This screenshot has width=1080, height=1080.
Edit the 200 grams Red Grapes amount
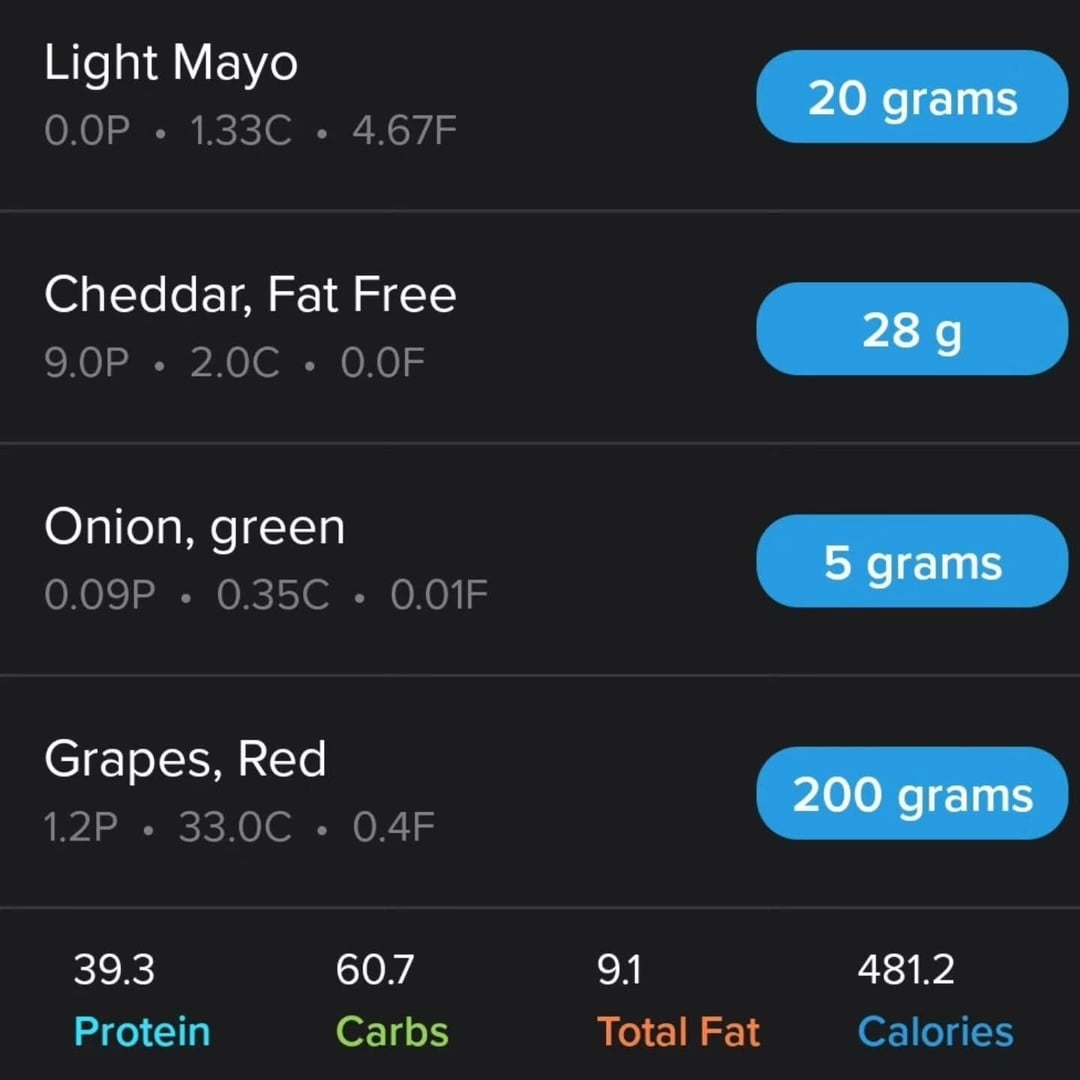(x=912, y=794)
